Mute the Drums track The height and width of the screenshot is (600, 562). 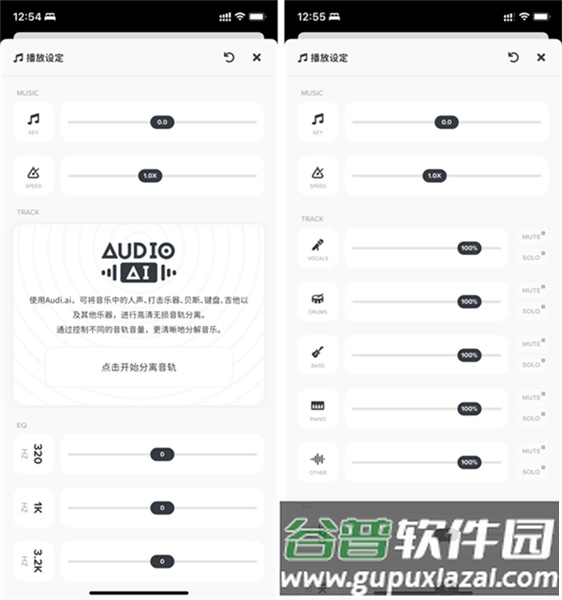[x=532, y=290]
